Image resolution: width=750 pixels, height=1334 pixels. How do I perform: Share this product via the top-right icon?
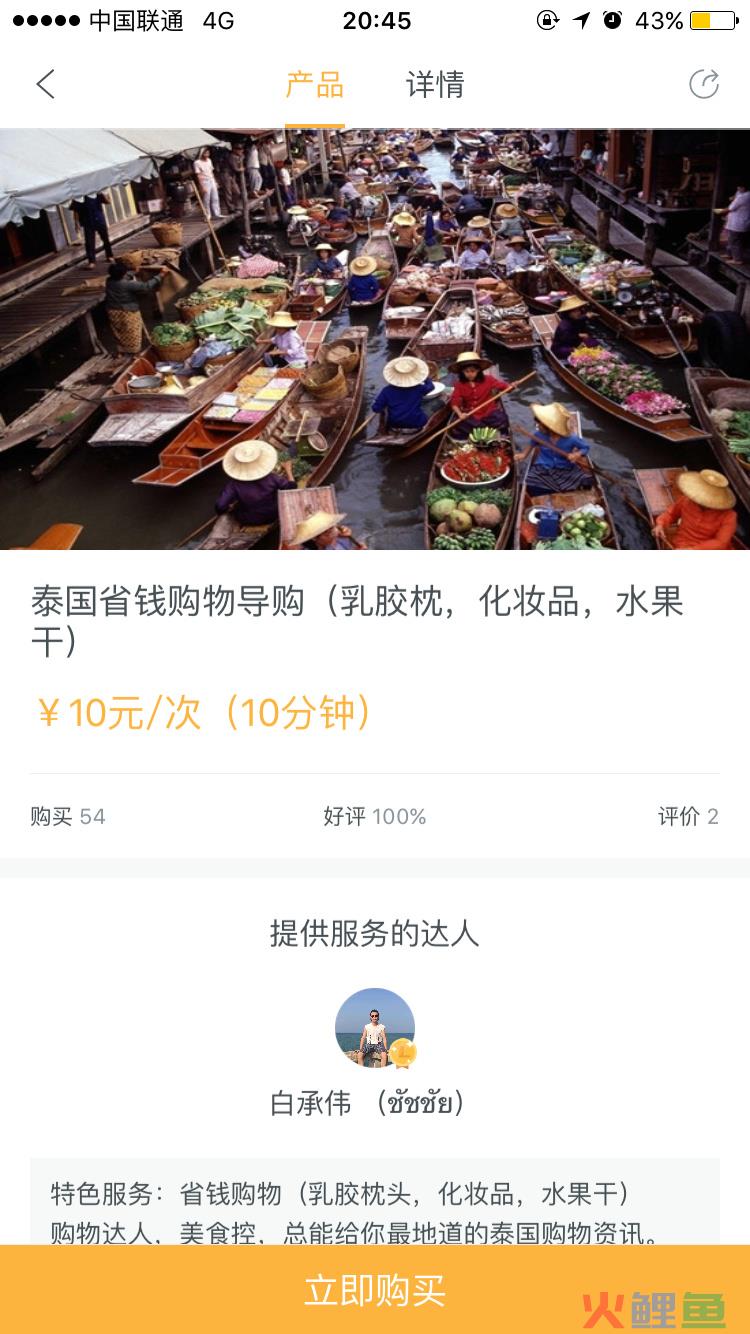click(x=704, y=85)
